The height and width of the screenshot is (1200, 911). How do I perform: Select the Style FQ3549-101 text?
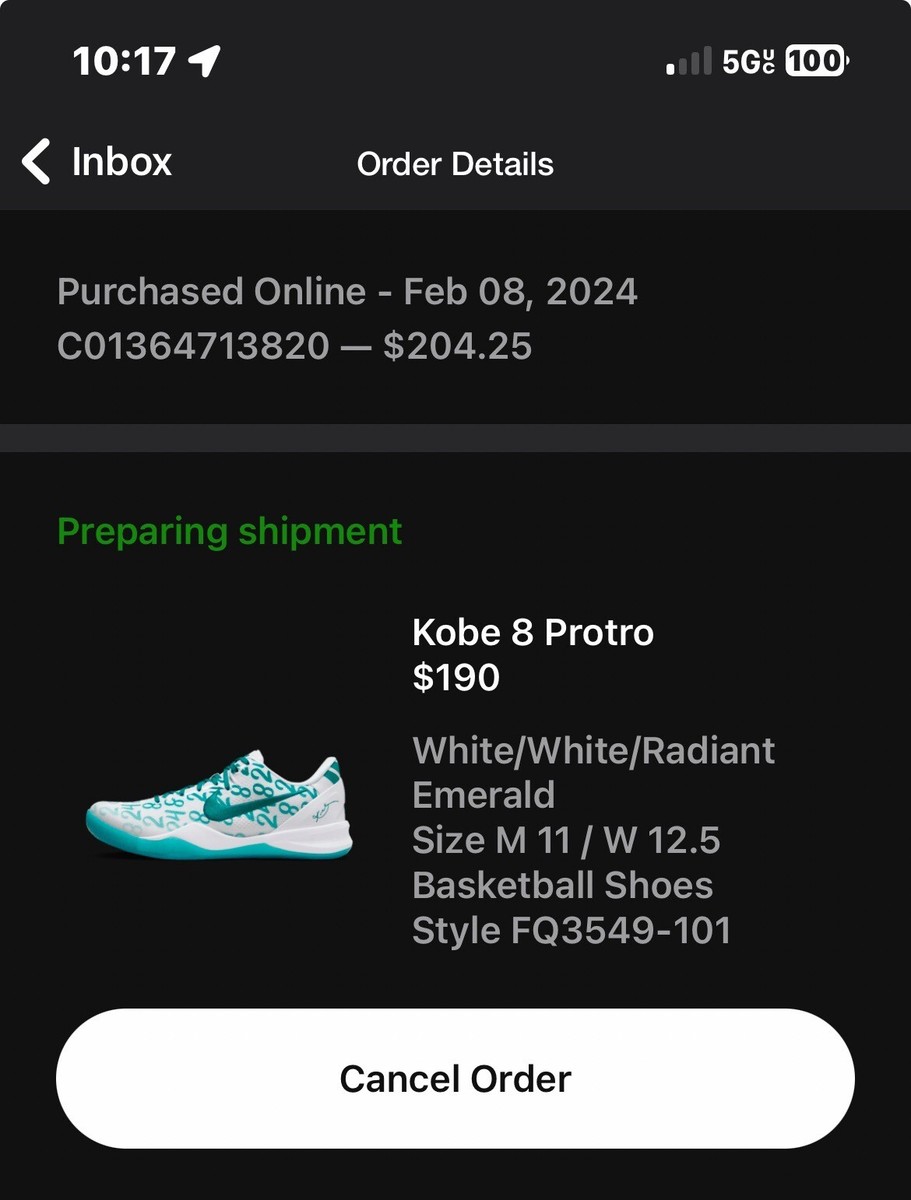click(572, 930)
